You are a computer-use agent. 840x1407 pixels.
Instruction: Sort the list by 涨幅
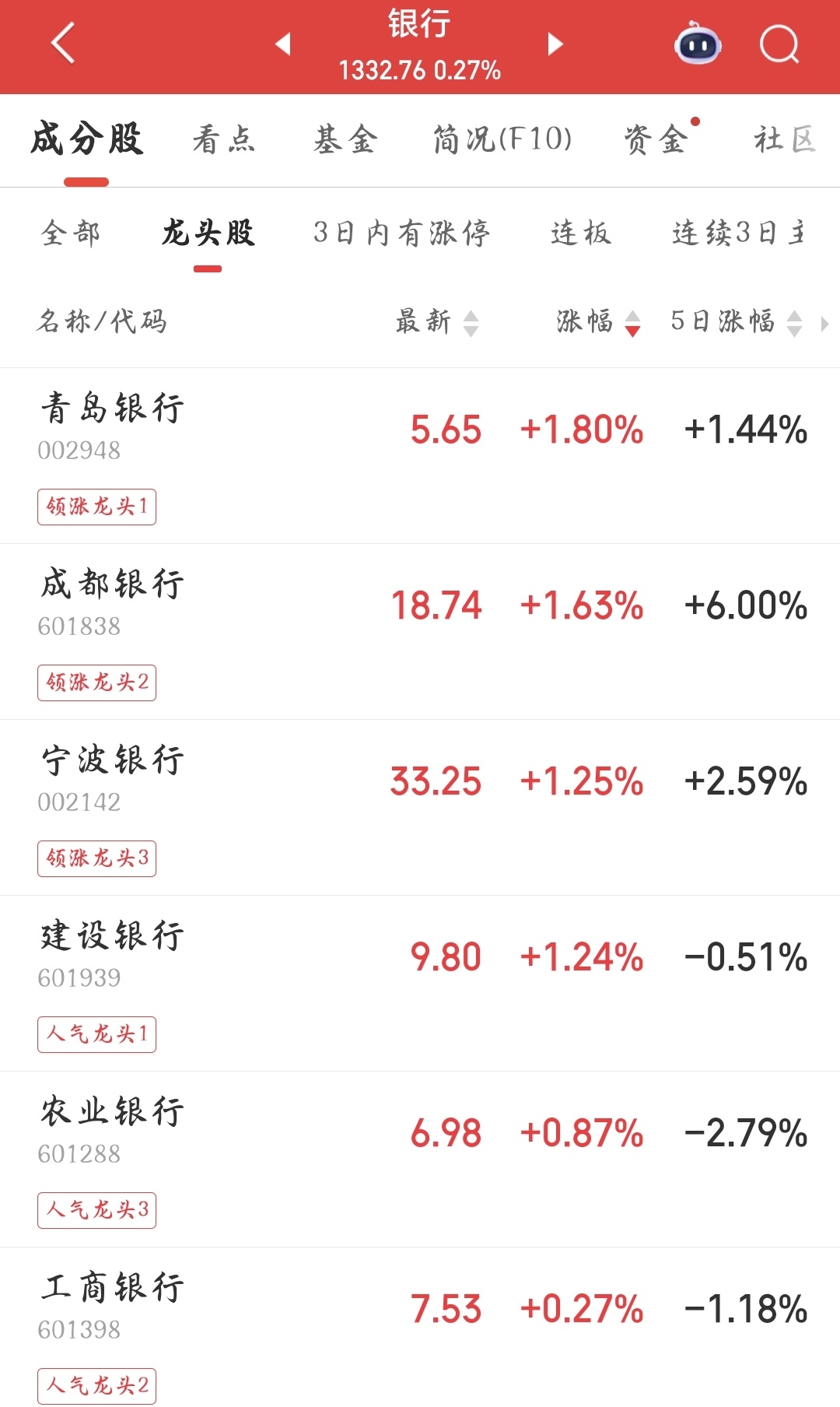(597, 321)
